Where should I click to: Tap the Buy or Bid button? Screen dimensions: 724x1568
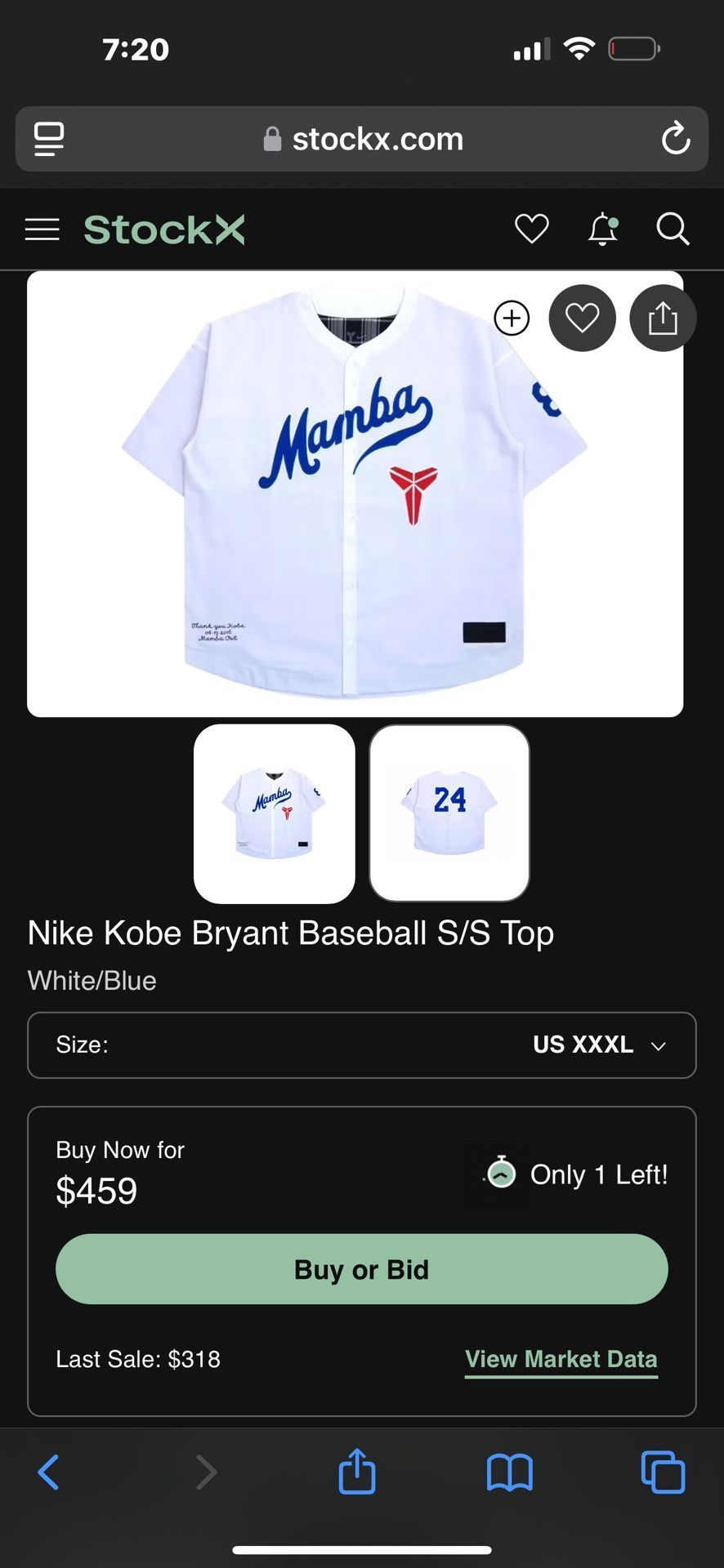(x=361, y=1269)
